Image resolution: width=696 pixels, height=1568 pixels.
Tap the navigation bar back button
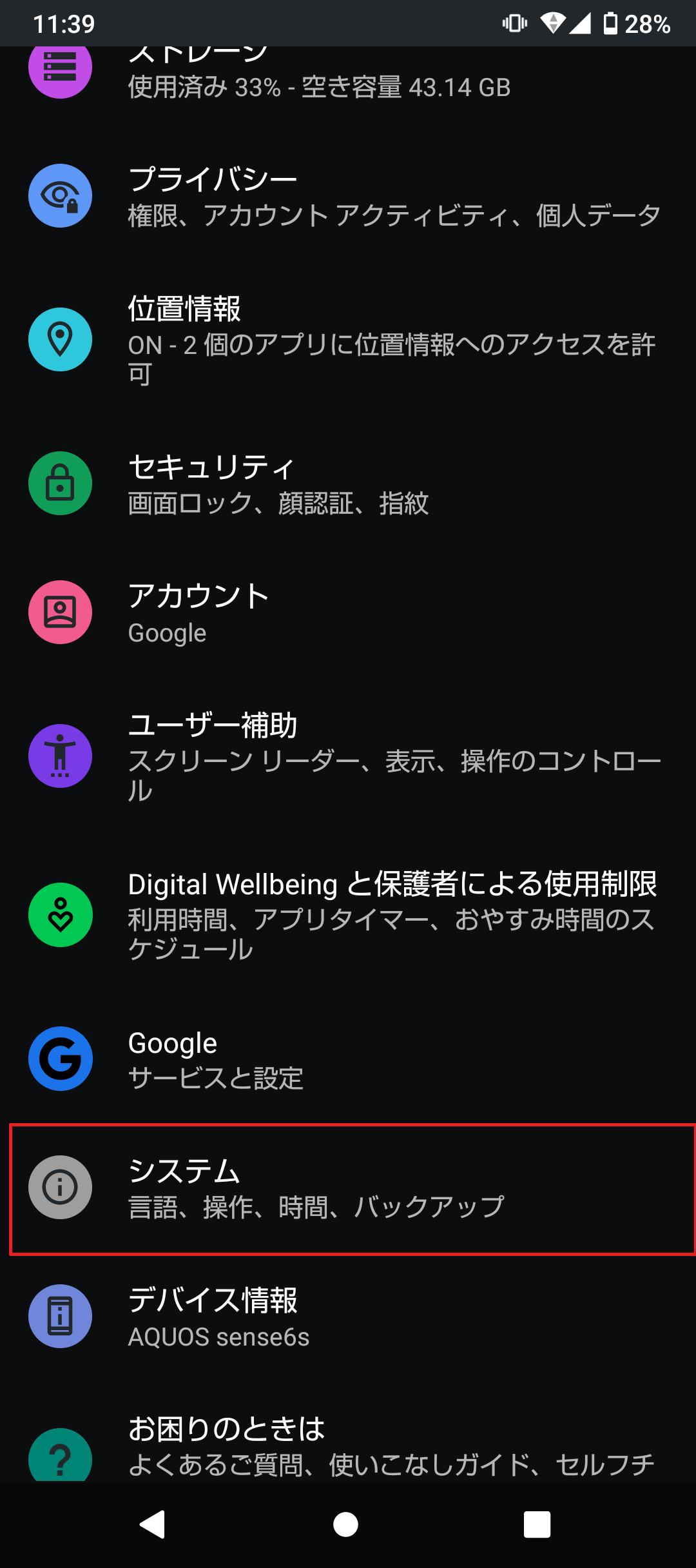click(x=153, y=1525)
